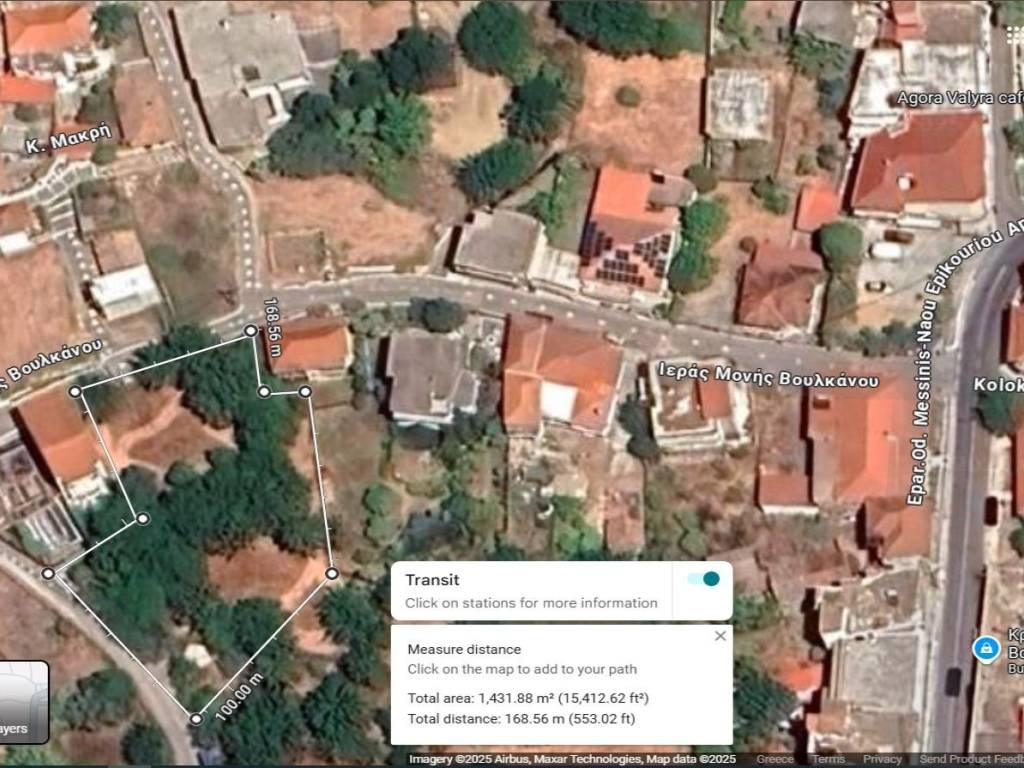Open the Layers thumbnail

(x=22, y=702)
